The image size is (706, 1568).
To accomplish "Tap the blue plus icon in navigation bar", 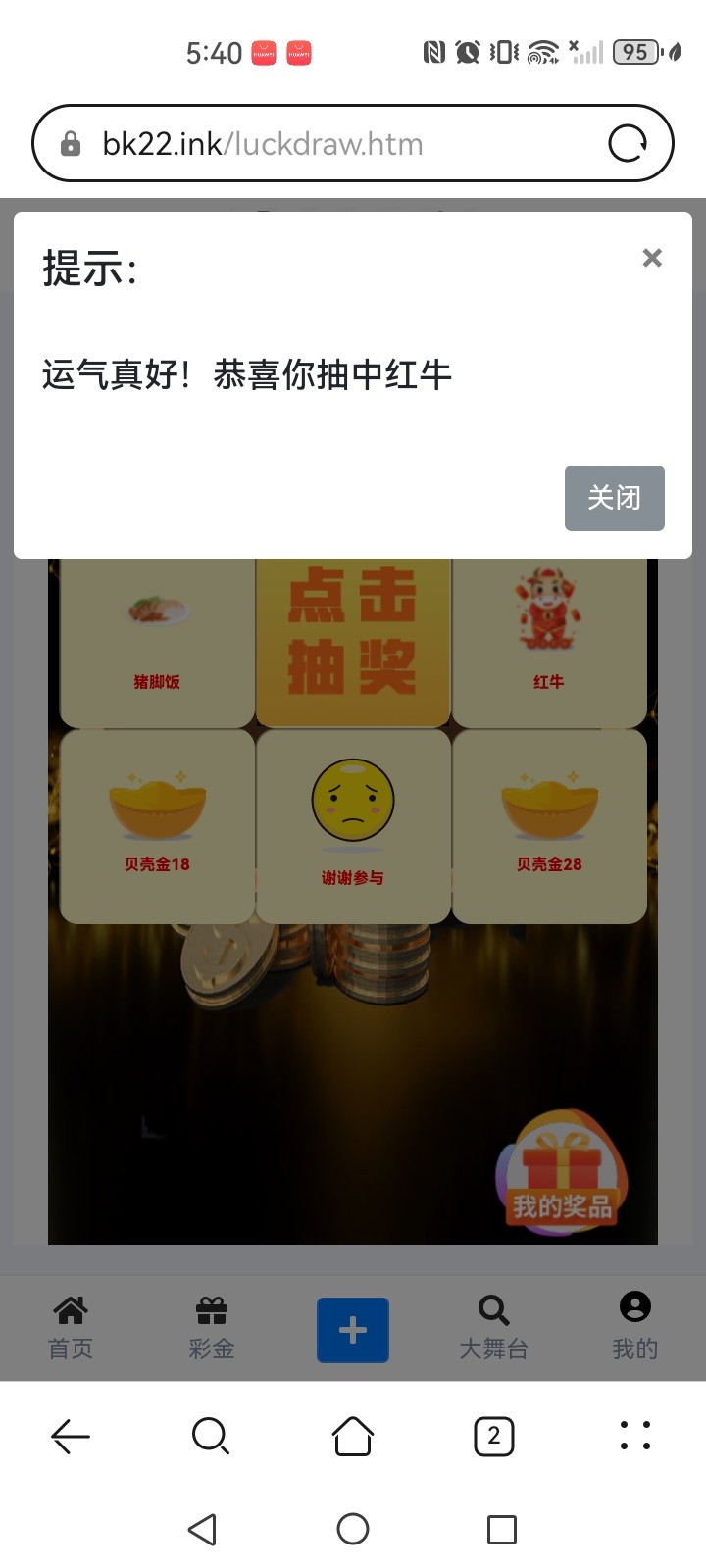I will [x=352, y=1330].
